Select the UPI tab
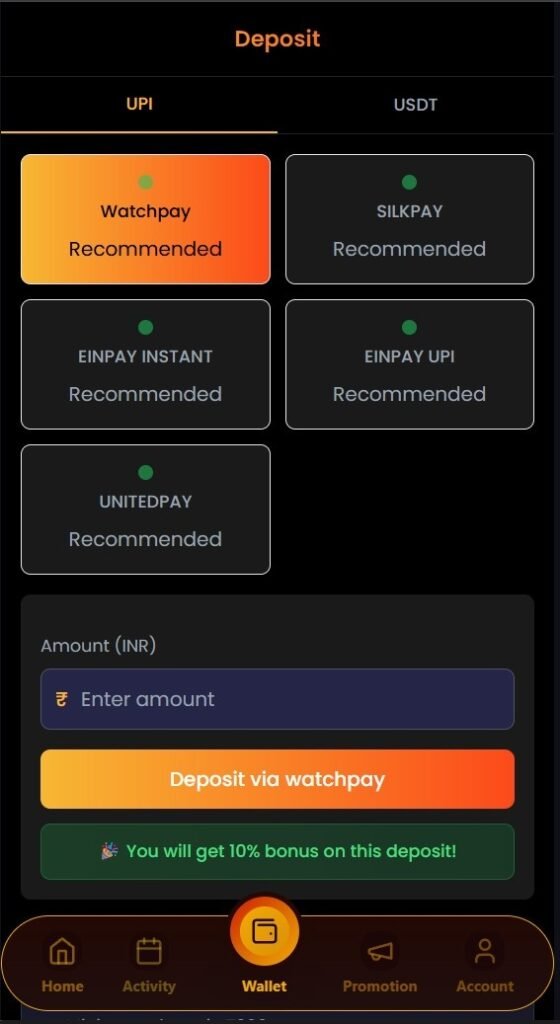Screen dimensions: 560x1024 139,104
